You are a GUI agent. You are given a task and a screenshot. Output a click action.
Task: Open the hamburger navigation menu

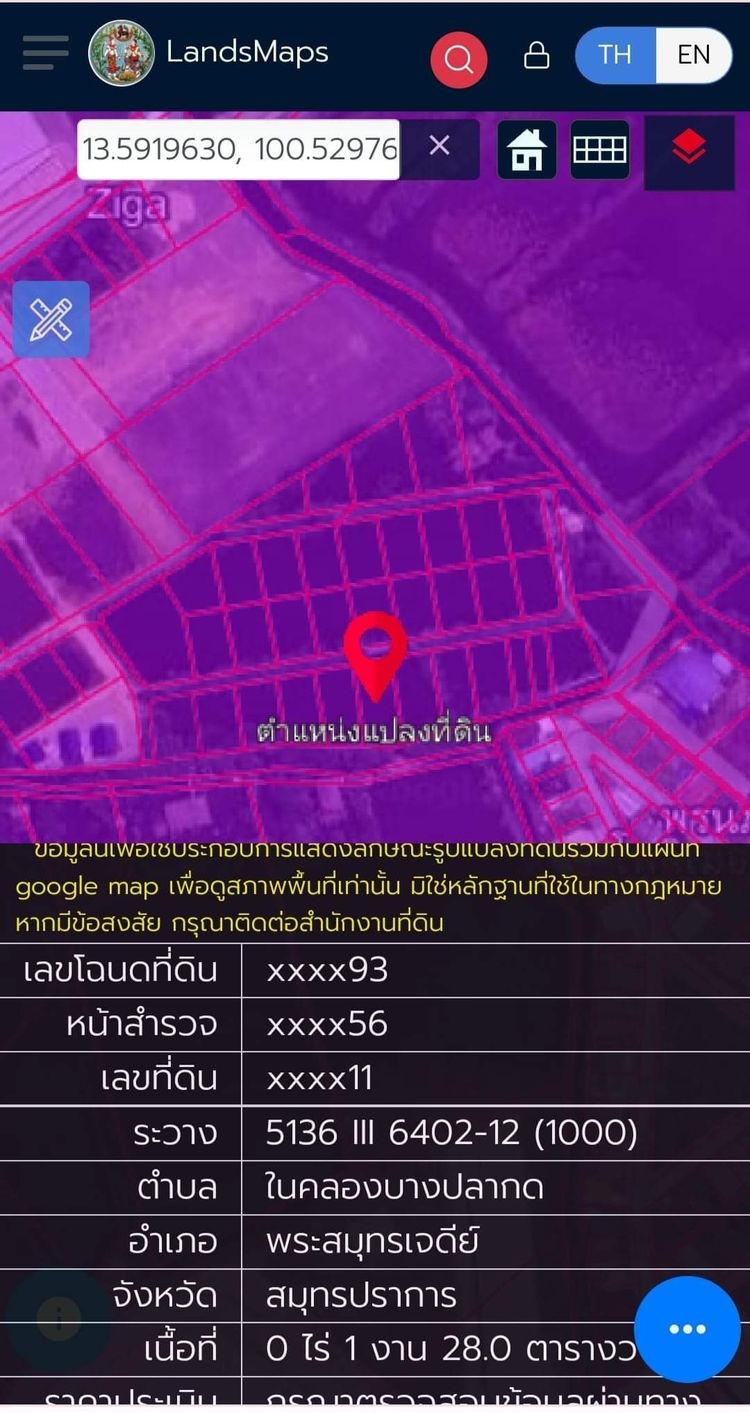tap(45, 52)
